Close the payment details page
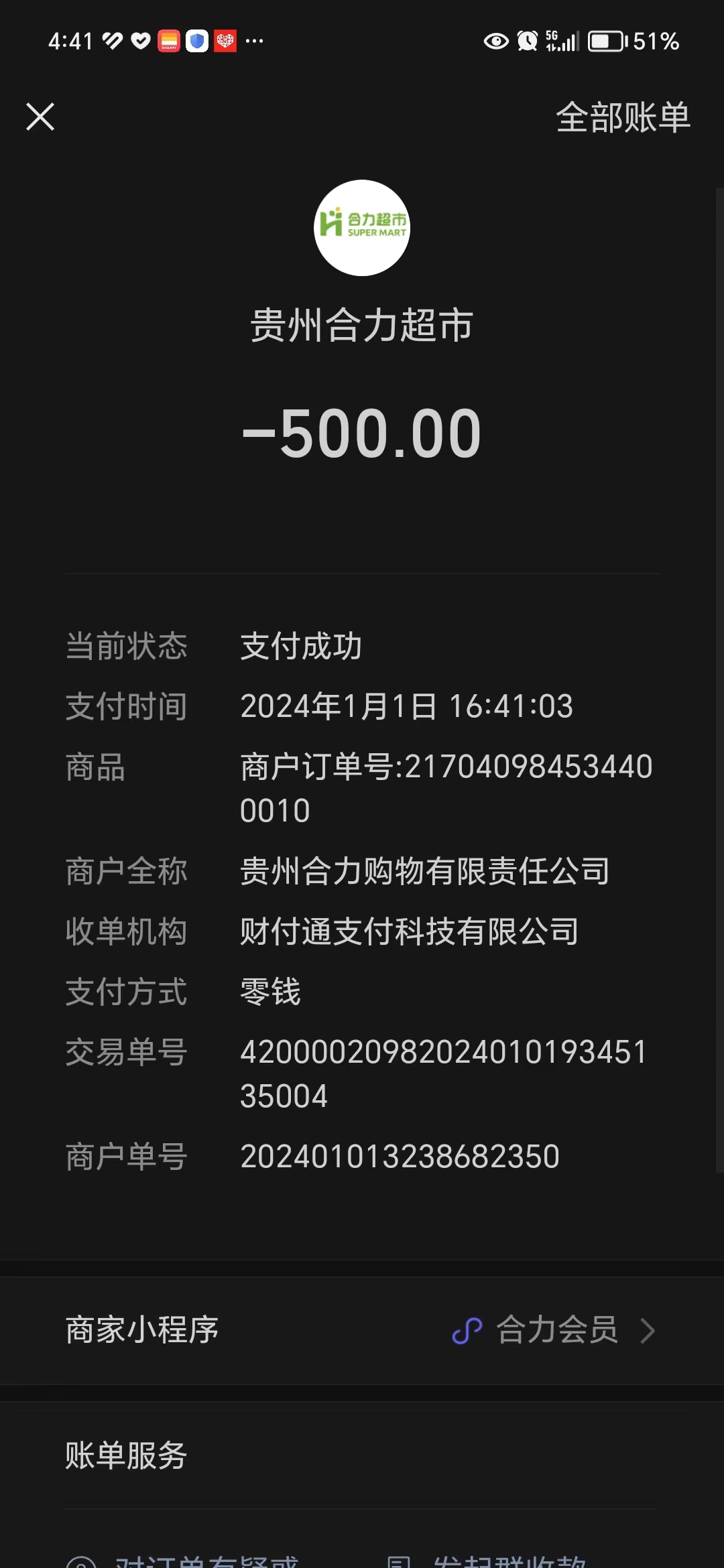This screenshot has width=724, height=1568. click(x=40, y=117)
